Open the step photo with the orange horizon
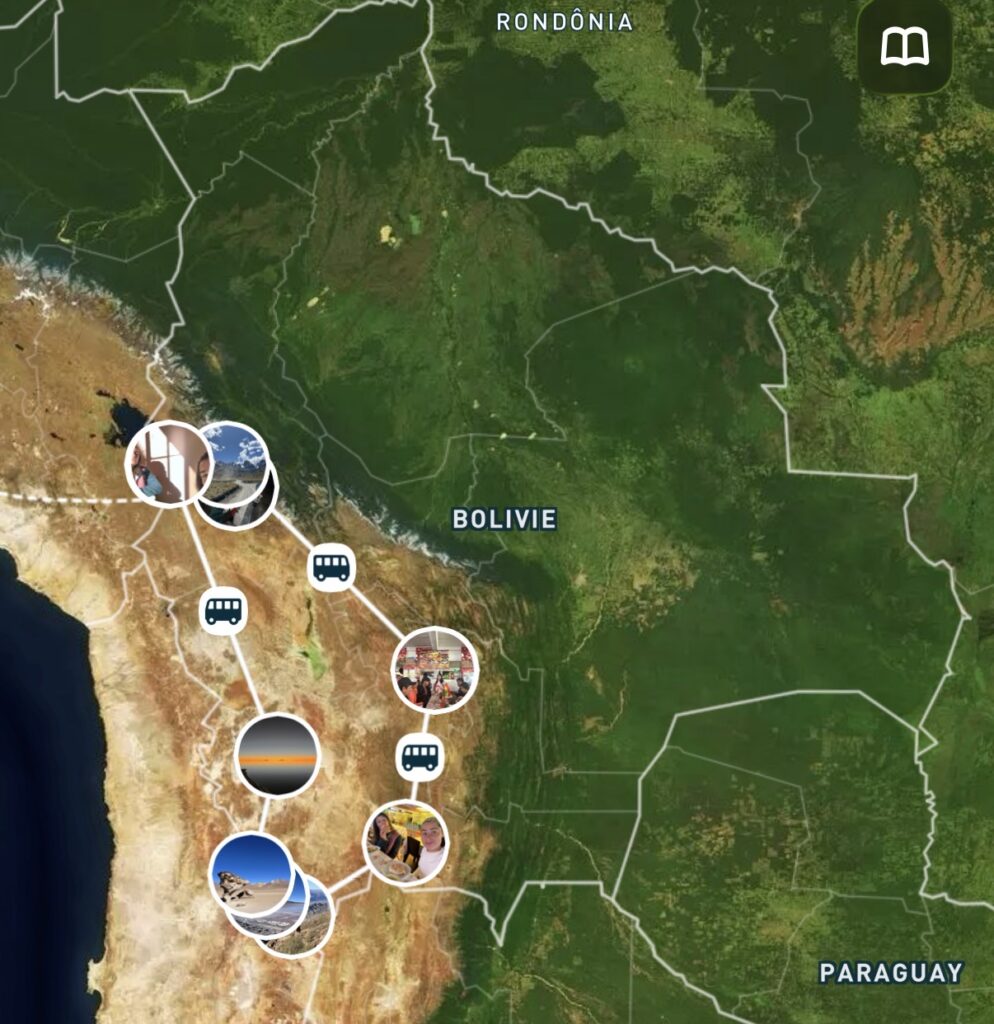 277,756
